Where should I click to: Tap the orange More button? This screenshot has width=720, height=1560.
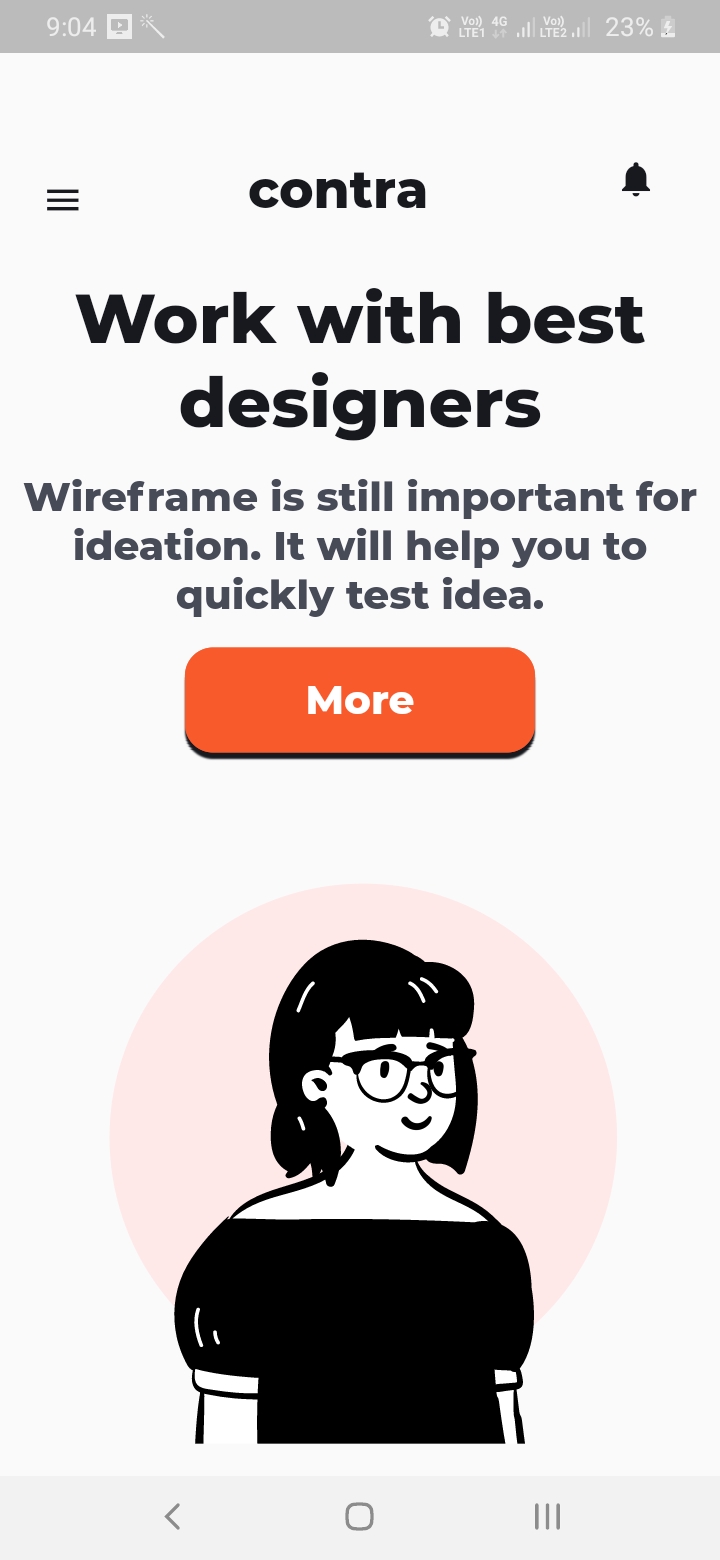360,700
